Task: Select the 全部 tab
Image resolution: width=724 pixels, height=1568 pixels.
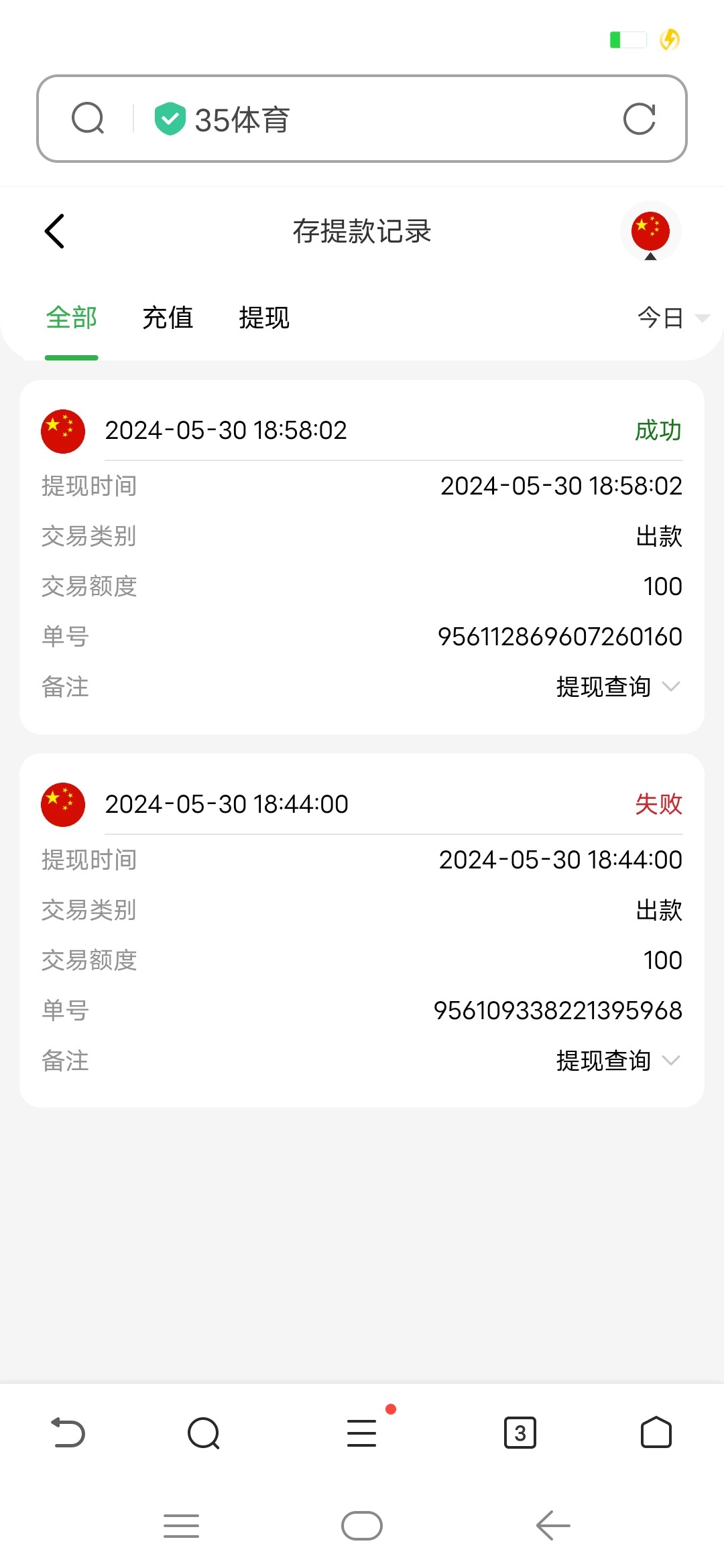Action: 72,318
